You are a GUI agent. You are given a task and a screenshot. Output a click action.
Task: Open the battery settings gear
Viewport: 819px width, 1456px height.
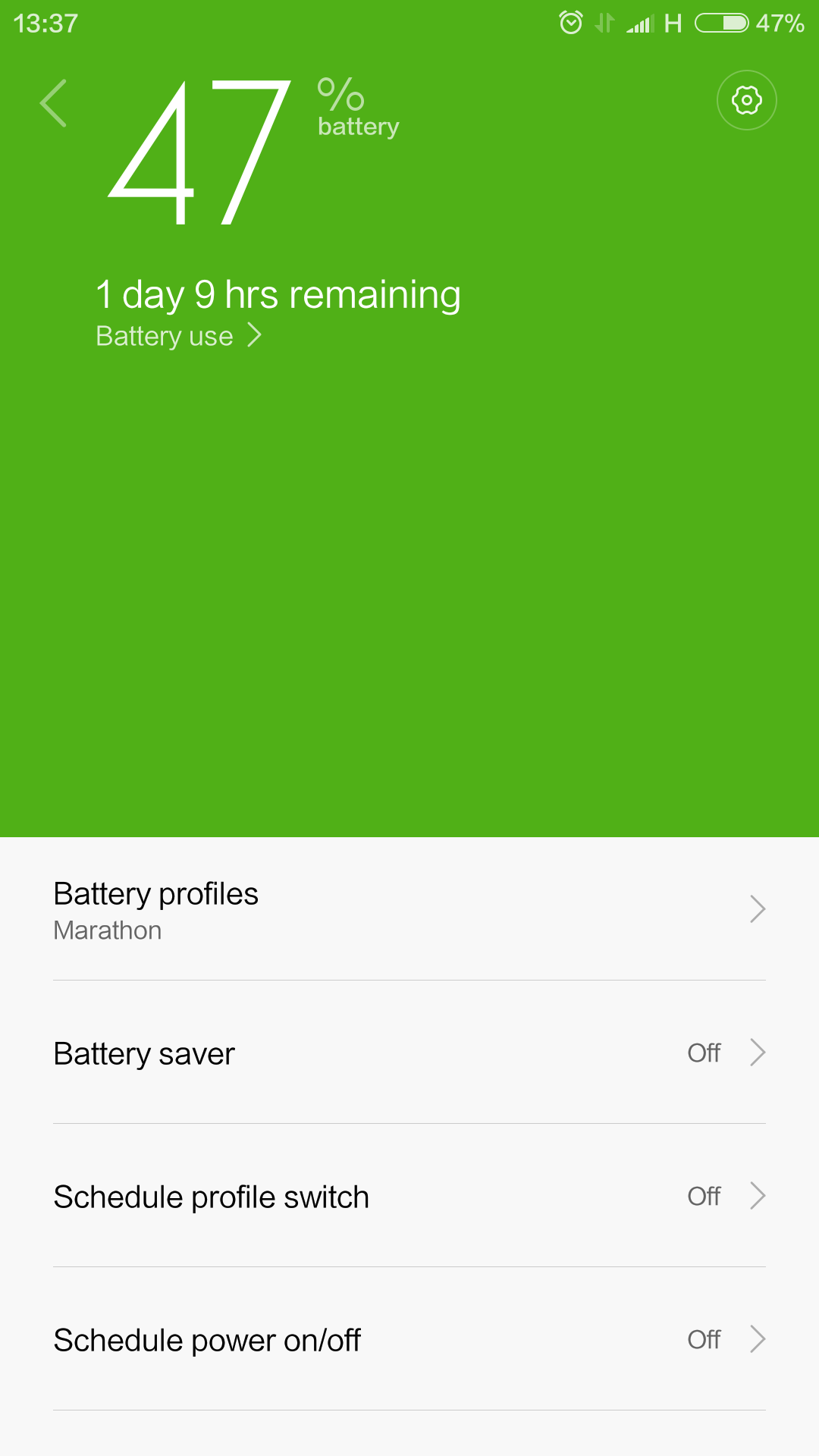[x=746, y=100]
